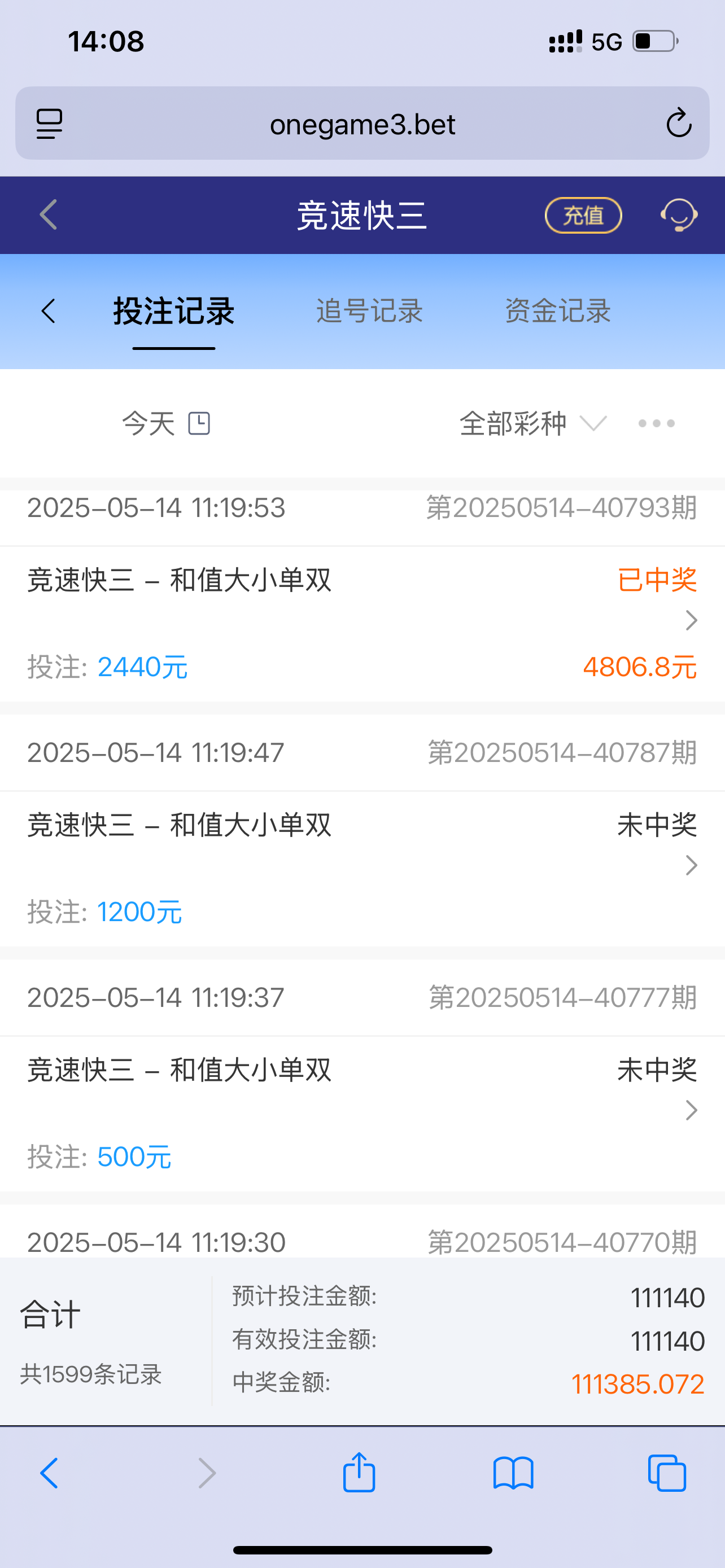This screenshot has height=1568, width=725.
Task: Click the Safari reader view icon
Action: tap(50, 123)
